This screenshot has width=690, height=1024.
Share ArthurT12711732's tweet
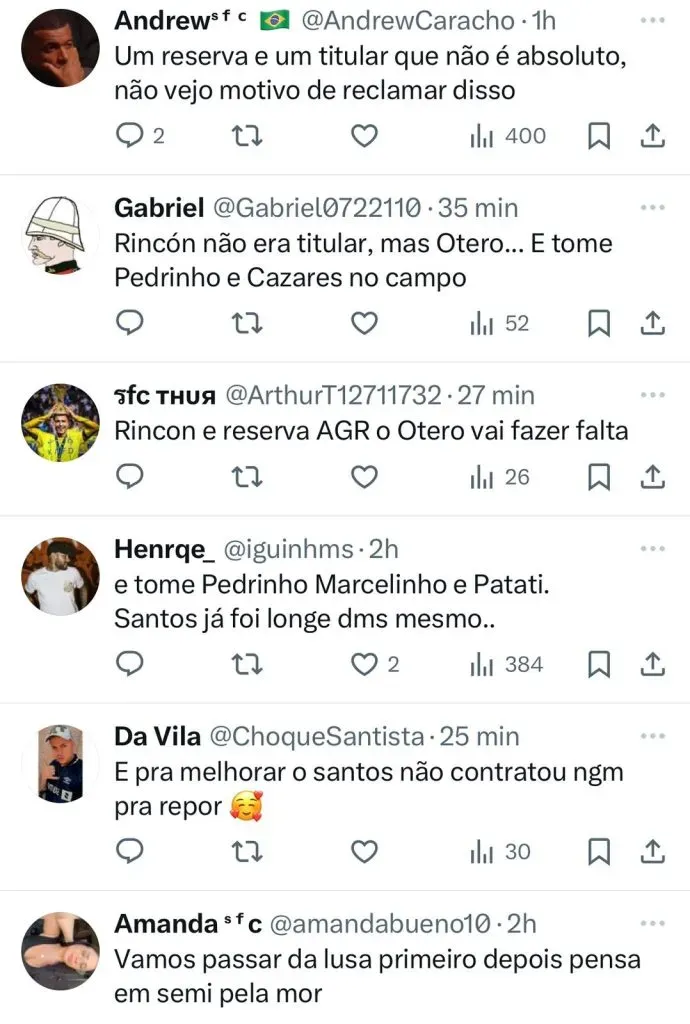(x=652, y=477)
